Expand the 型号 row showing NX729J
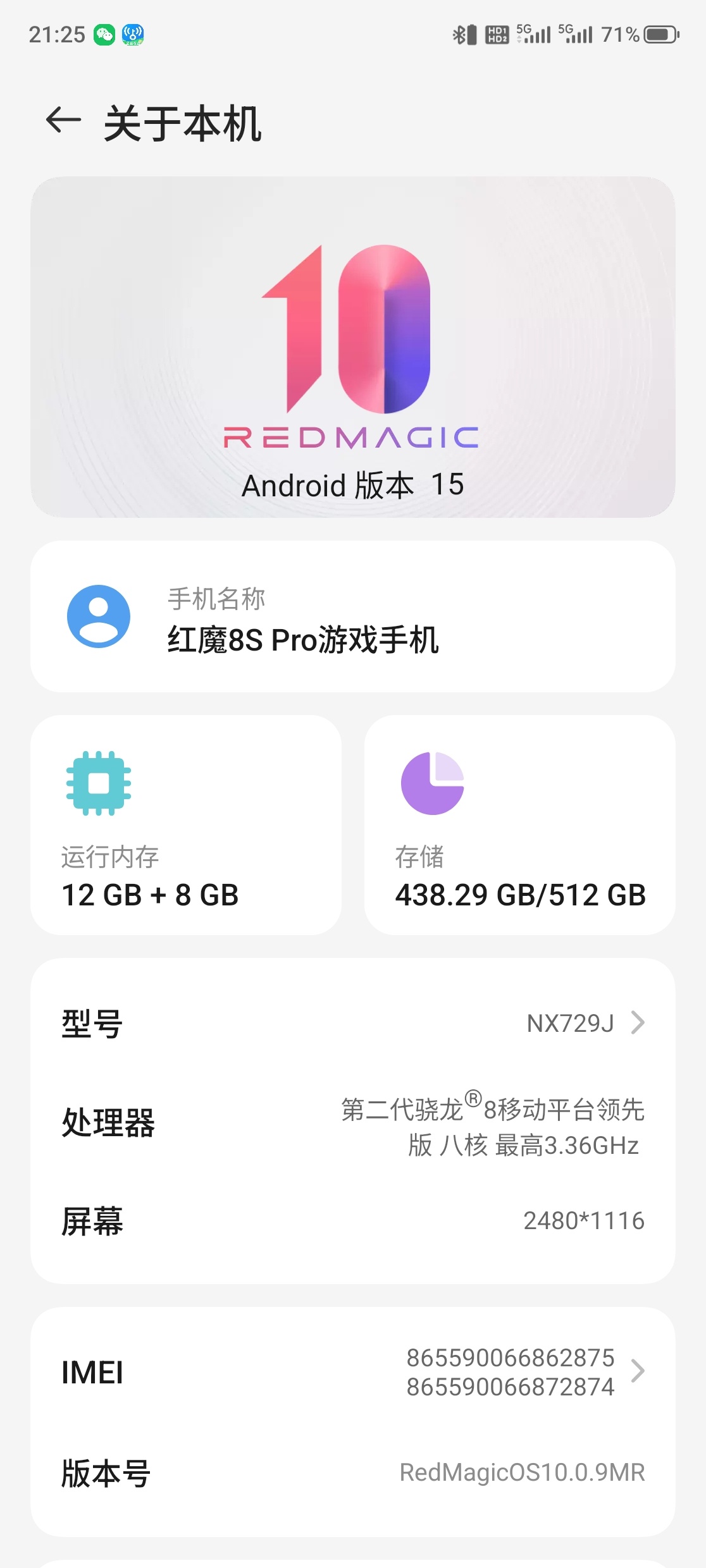The width and height of the screenshot is (706, 1568). click(353, 1023)
